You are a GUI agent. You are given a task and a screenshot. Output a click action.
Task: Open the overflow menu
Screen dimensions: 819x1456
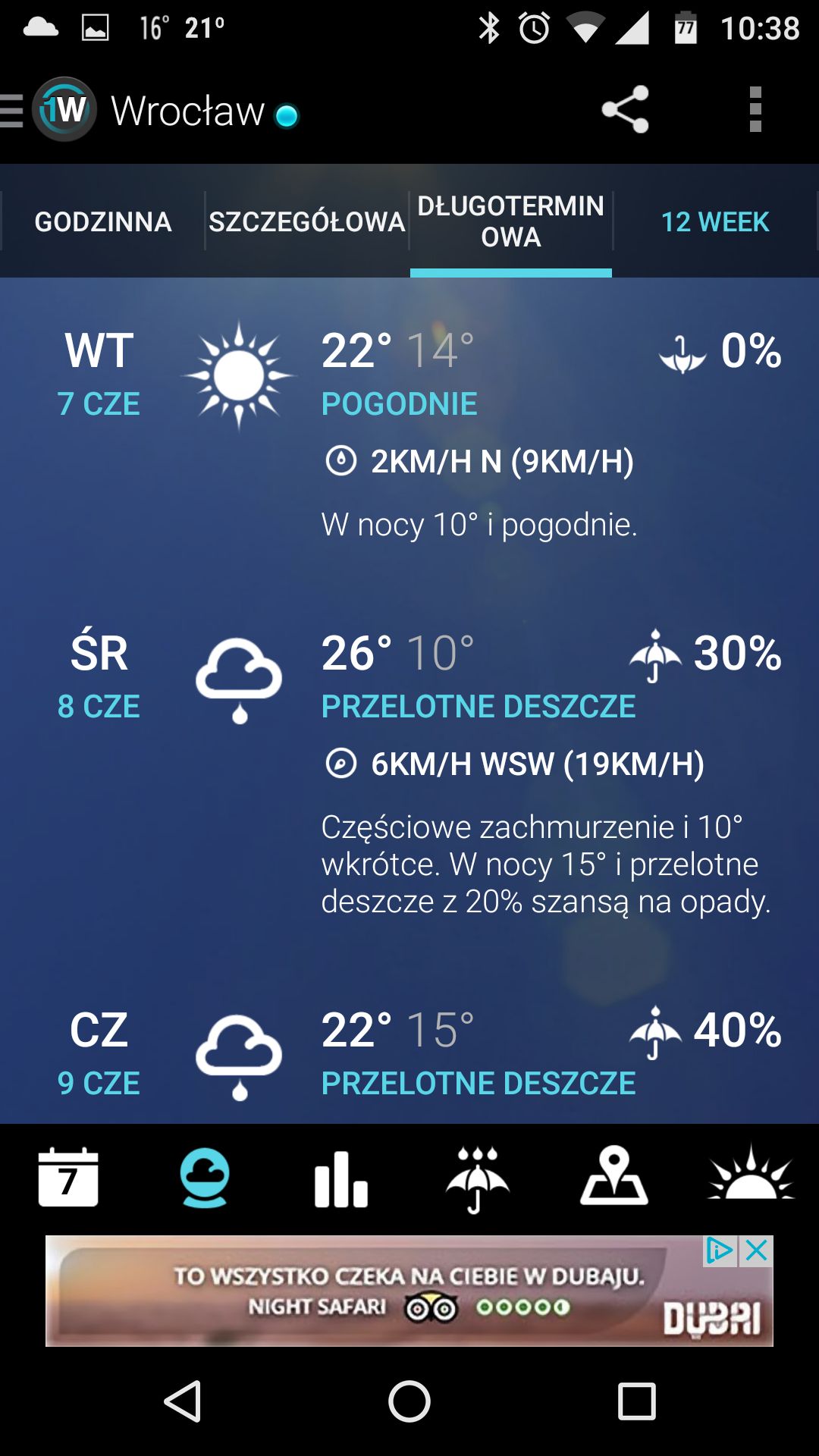click(x=755, y=110)
